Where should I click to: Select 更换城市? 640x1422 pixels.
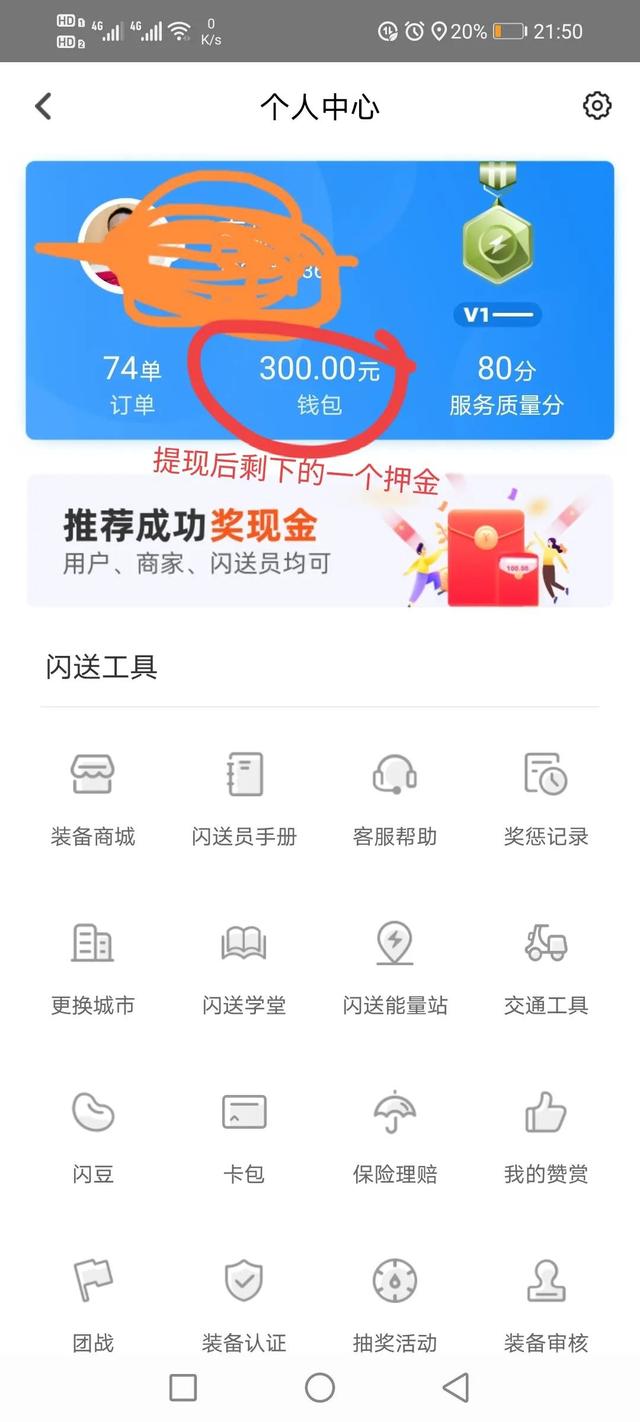coord(93,968)
